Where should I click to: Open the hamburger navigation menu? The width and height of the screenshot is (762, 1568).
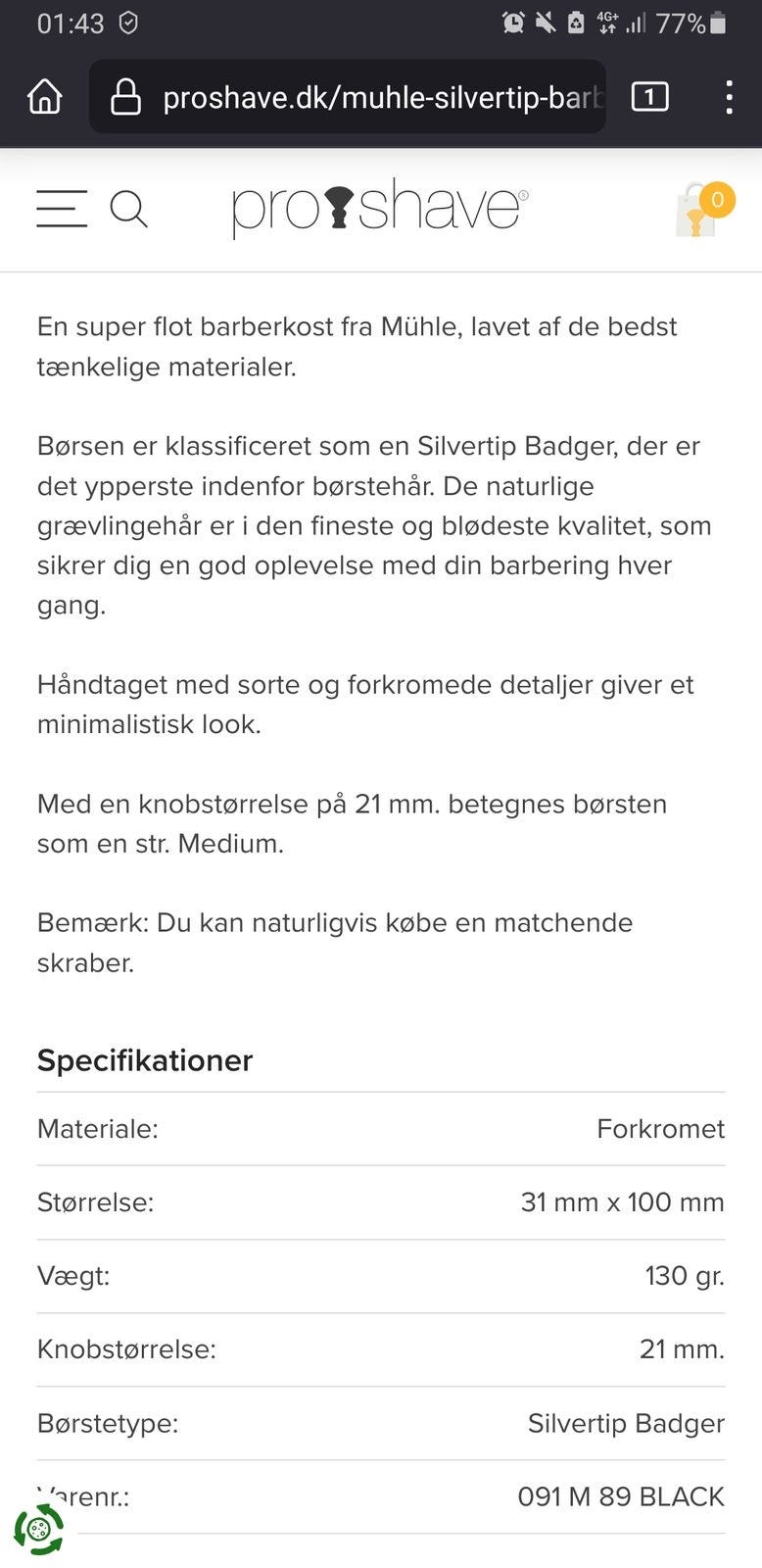[x=61, y=210]
